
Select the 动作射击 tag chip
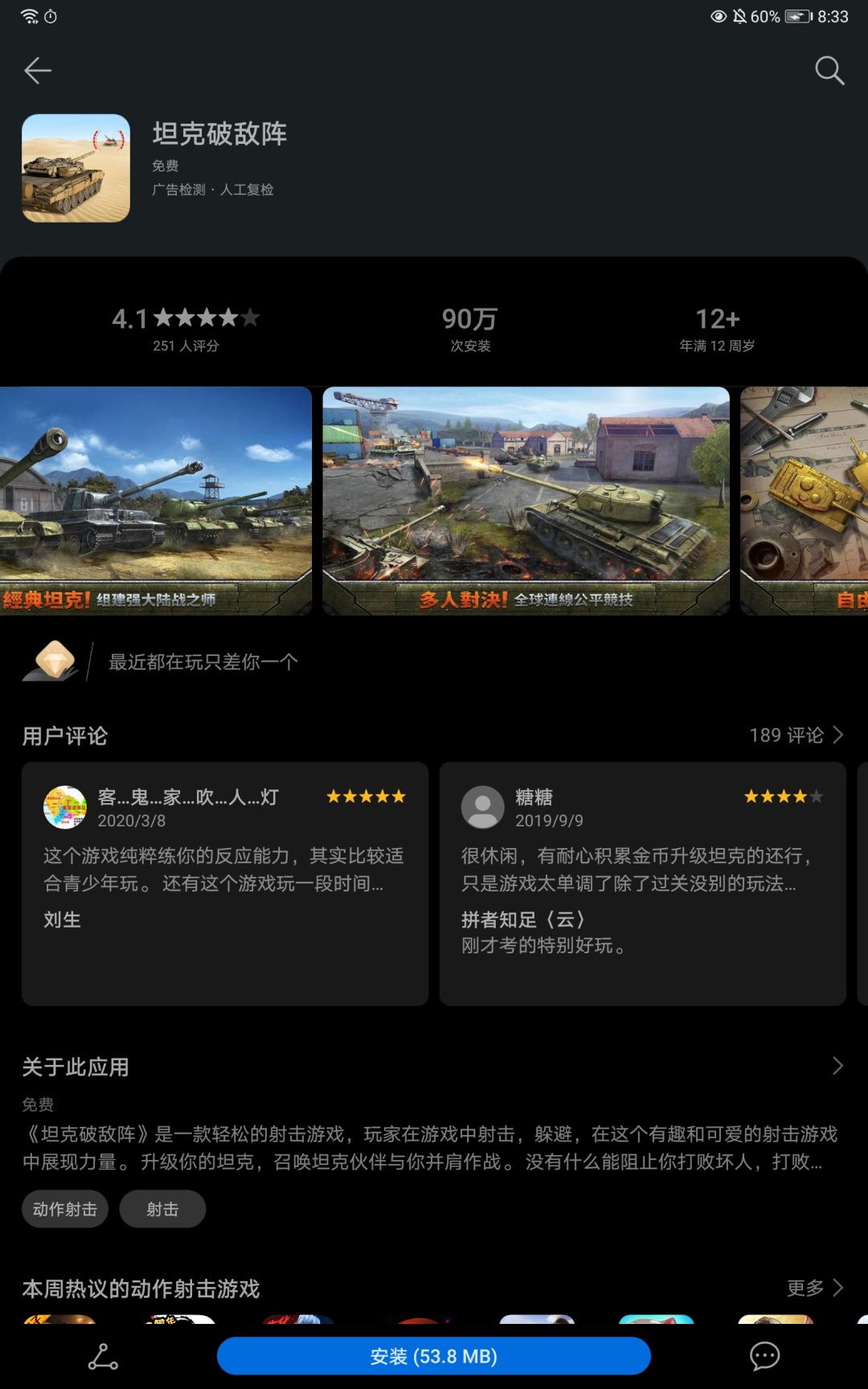point(65,1209)
